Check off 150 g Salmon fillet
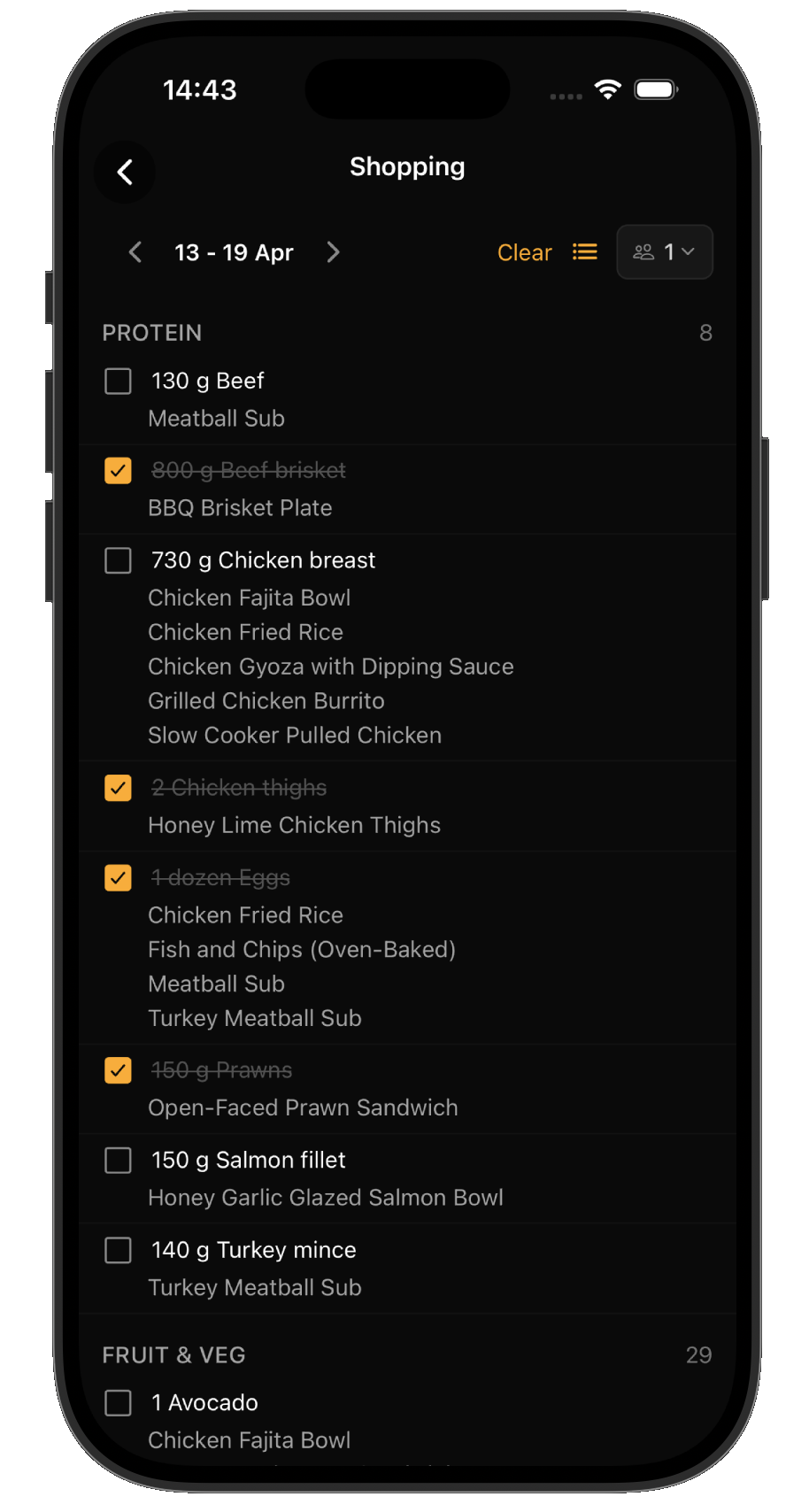The width and height of the screenshot is (809, 1512). coord(118,1161)
